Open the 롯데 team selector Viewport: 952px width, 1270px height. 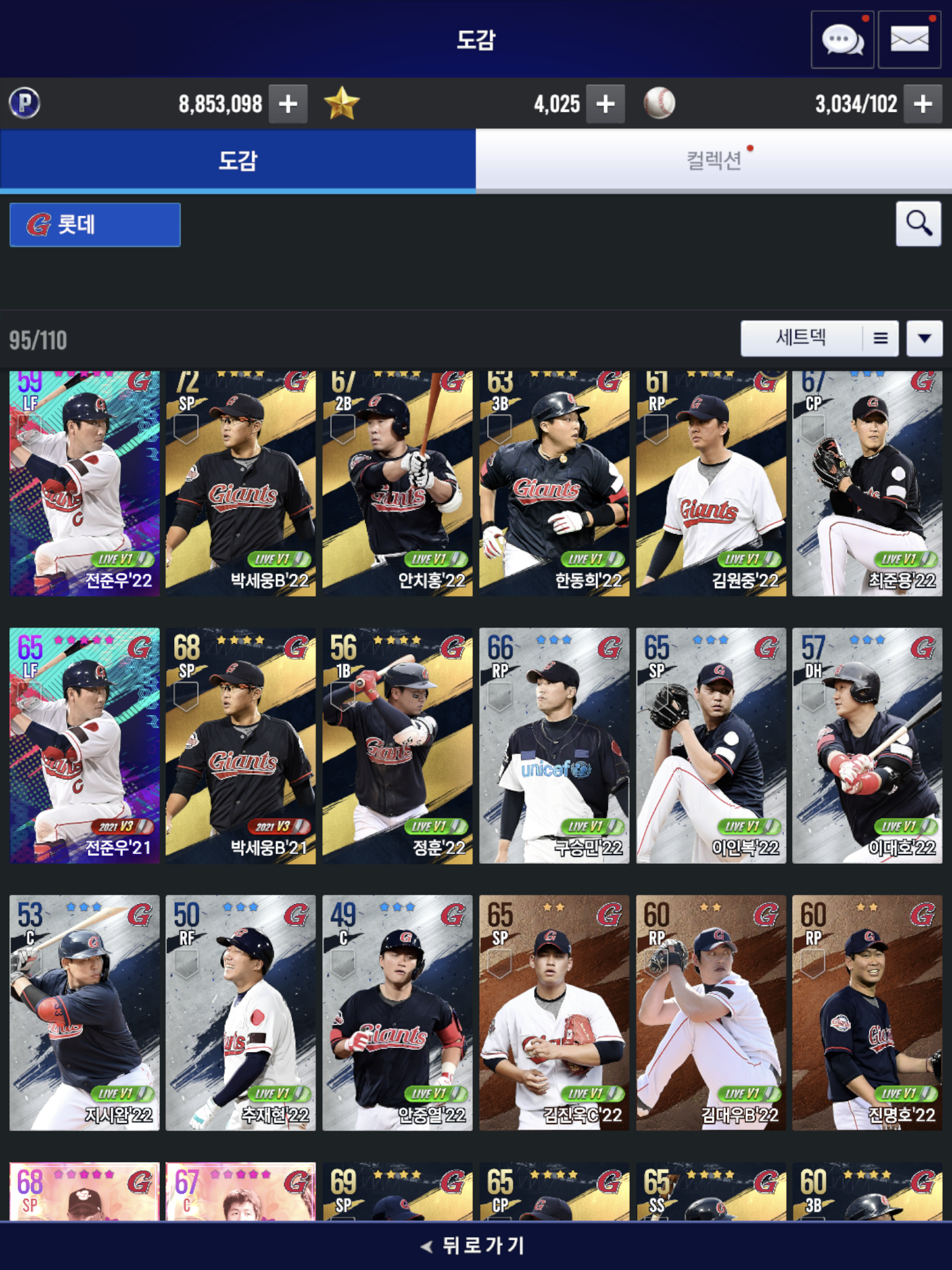coord(95,224)
